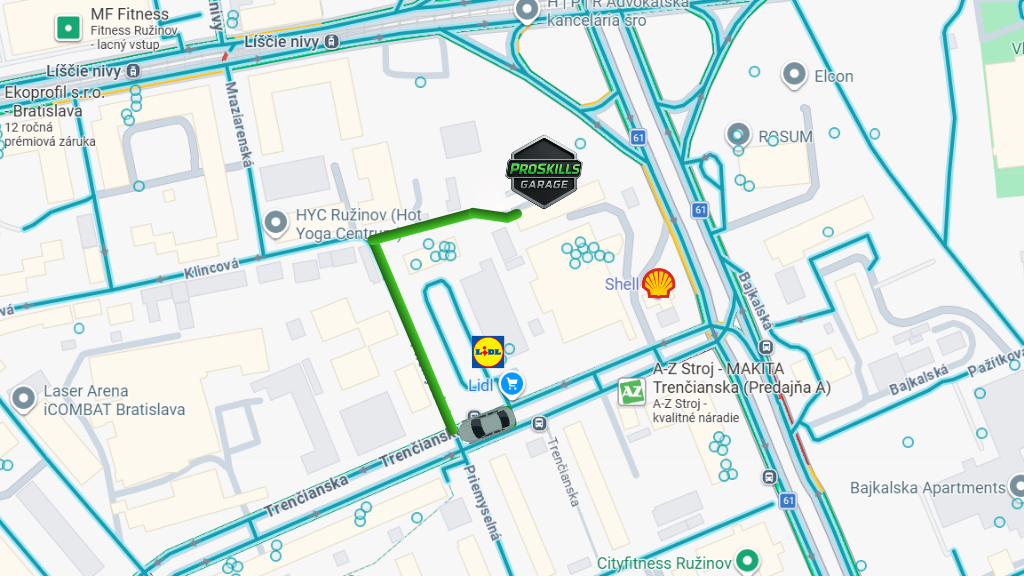Image resolution: width=1024 pixels, height=576 pixels.
Task: Tap the ROSUM location pin
Action: [738, 134]
